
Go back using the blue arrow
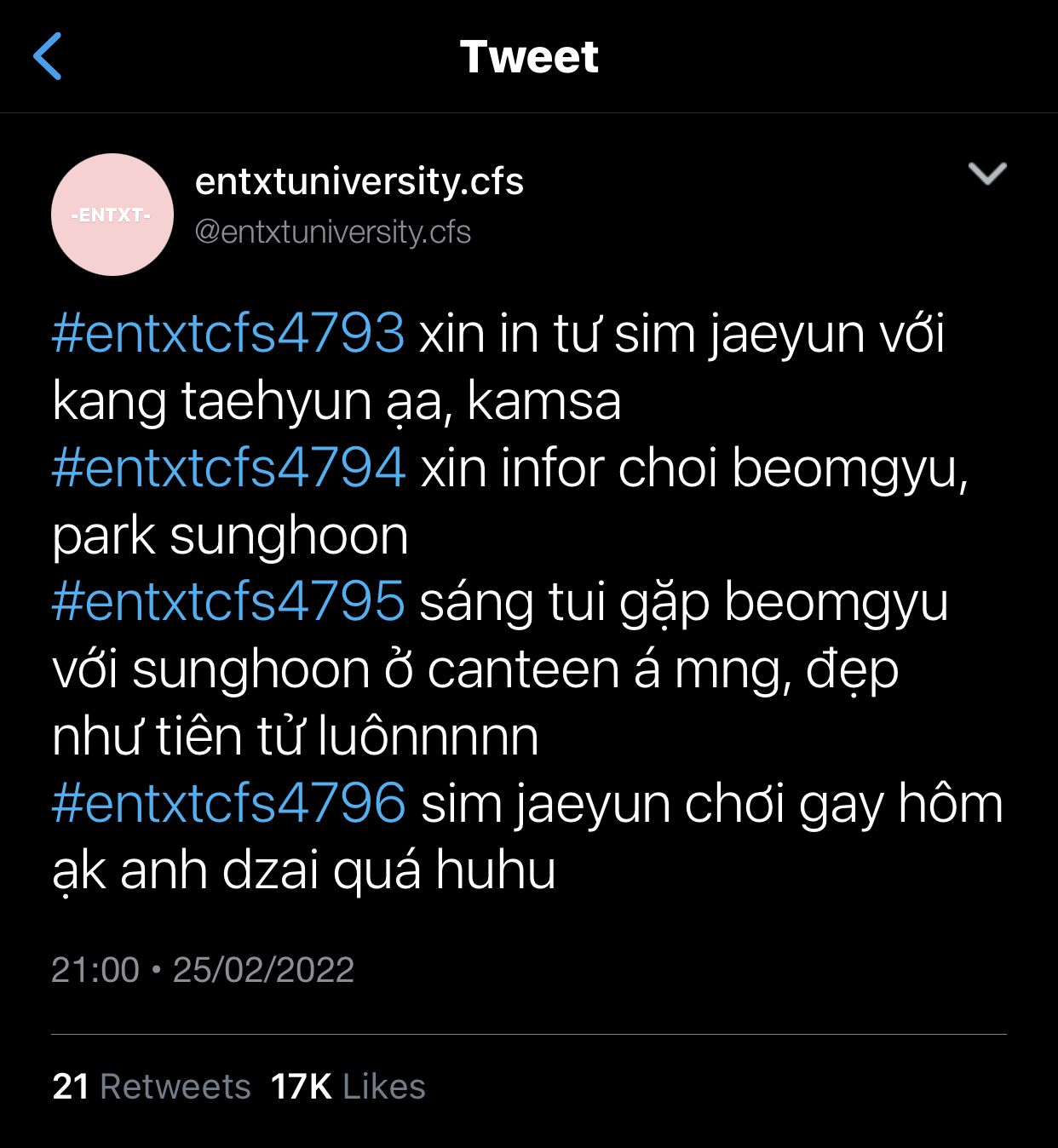click(x=48, y=56)
